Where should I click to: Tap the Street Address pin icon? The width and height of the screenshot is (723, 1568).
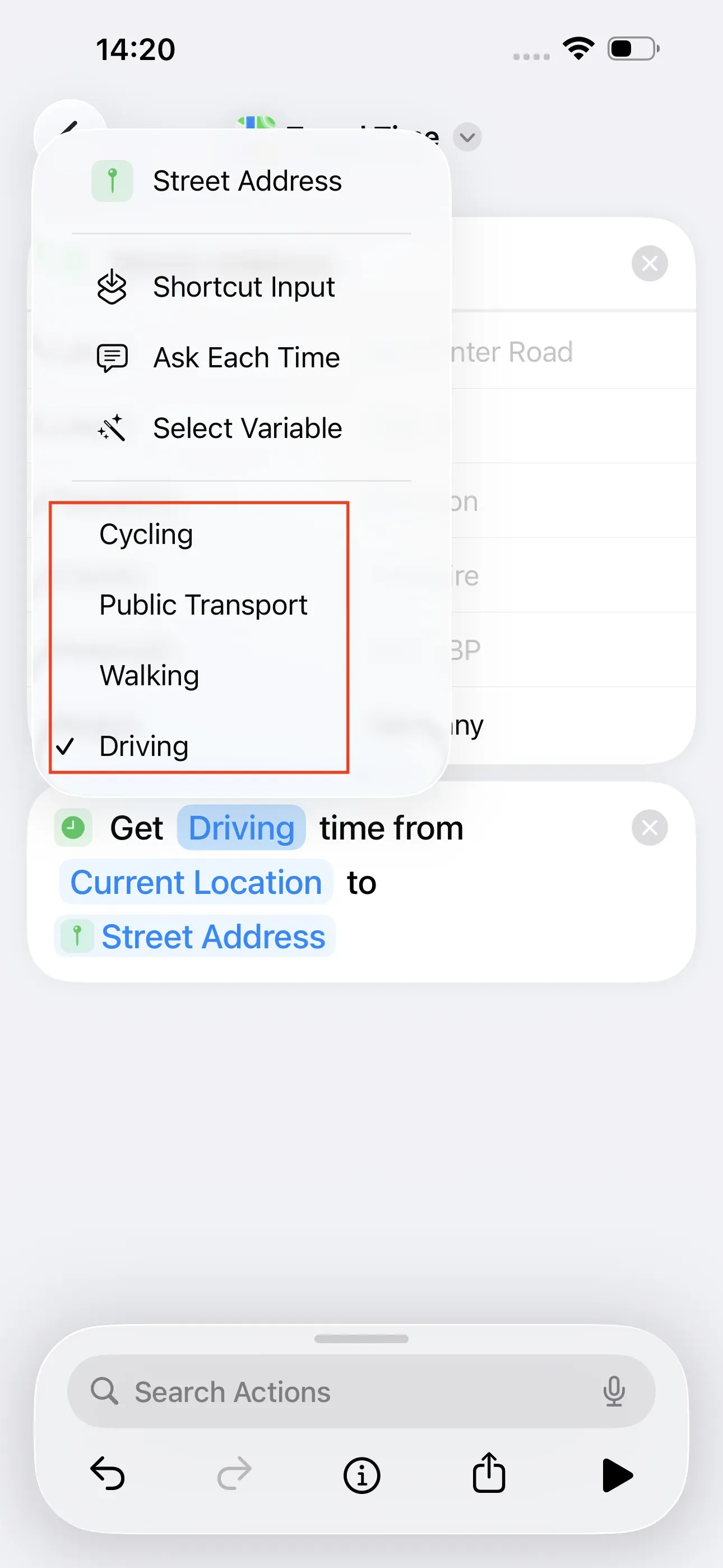[x=112, y=180]
